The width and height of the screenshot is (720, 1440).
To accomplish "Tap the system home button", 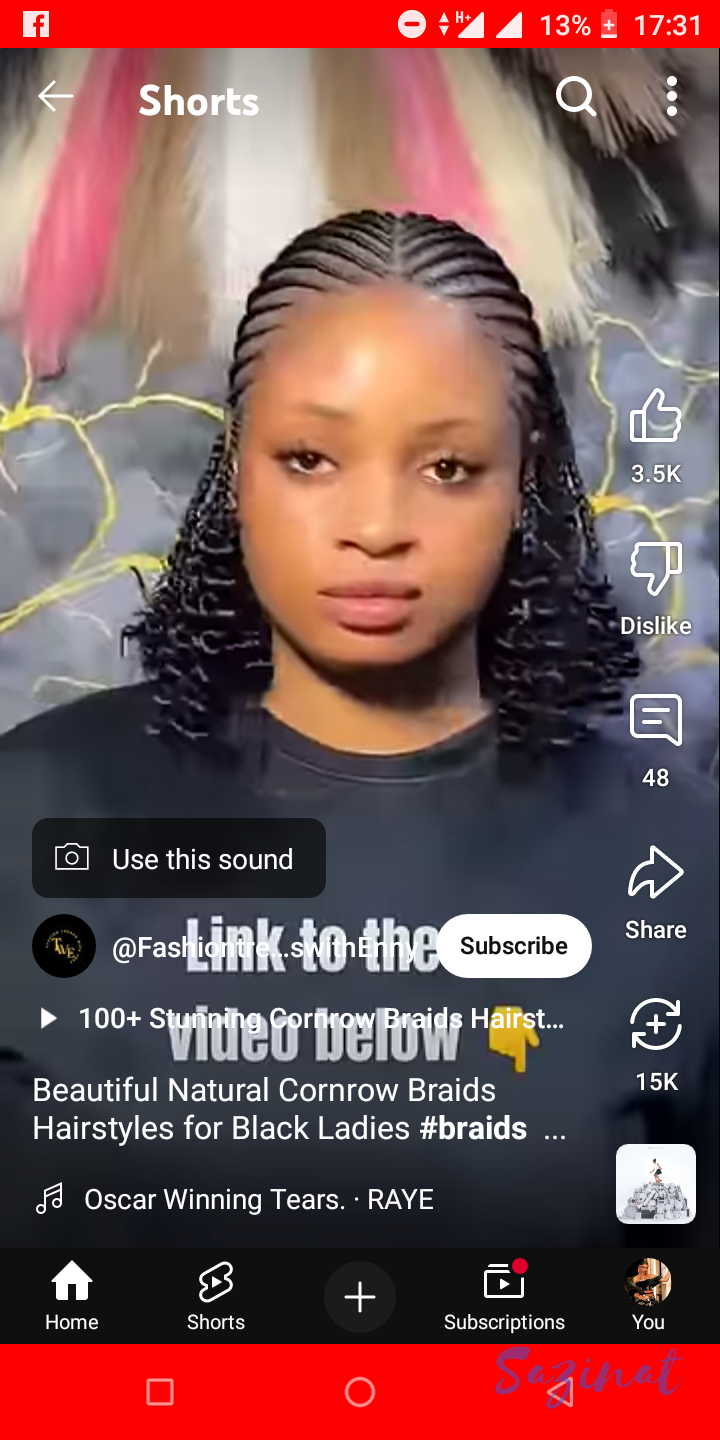I will (360, 1392).
